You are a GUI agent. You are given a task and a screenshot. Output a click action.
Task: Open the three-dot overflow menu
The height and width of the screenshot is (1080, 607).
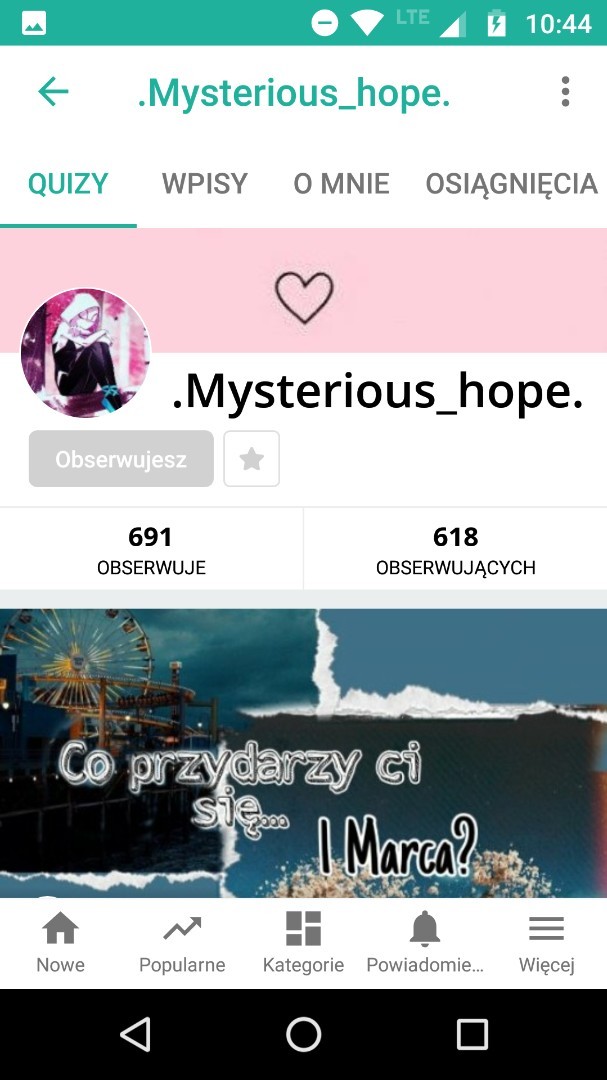(565, 92)
